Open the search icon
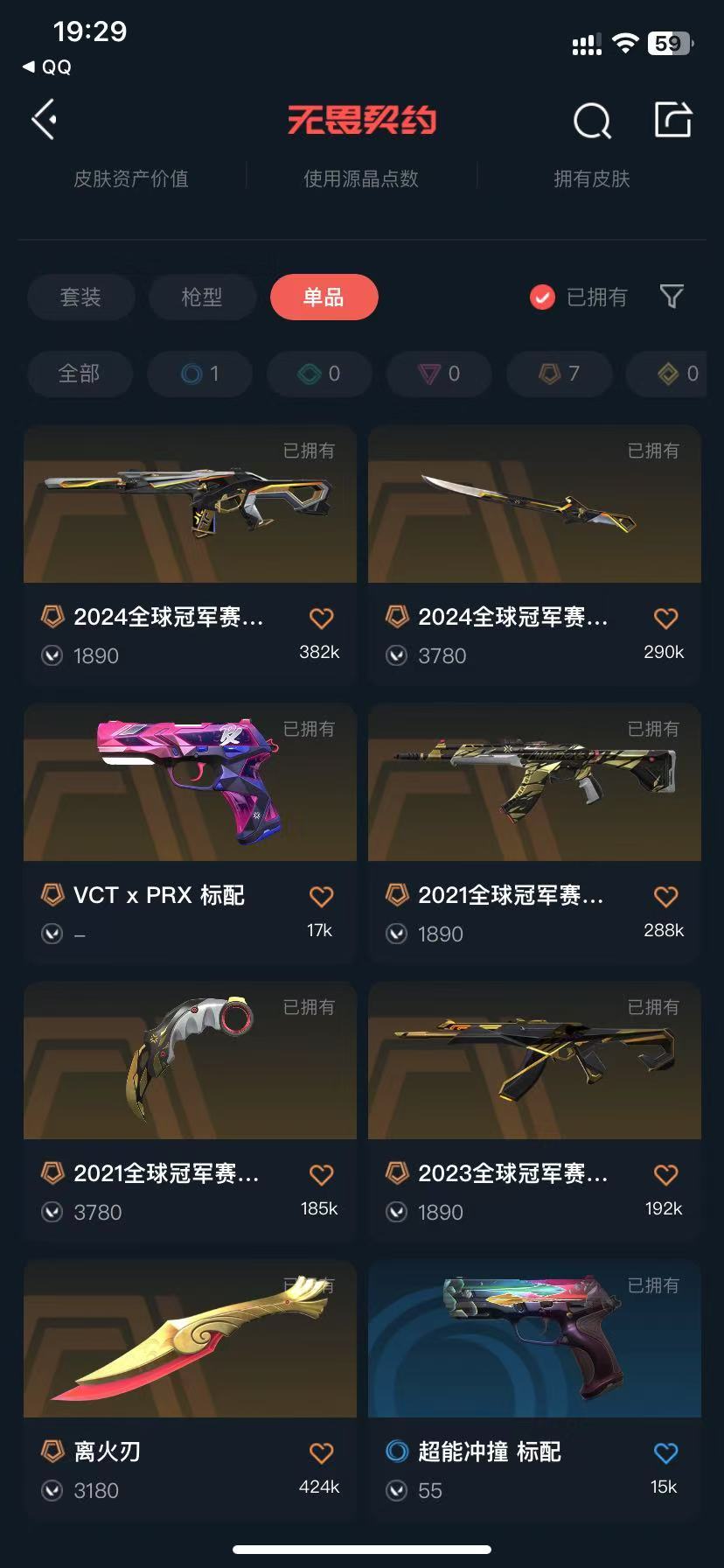 [592, 121]
